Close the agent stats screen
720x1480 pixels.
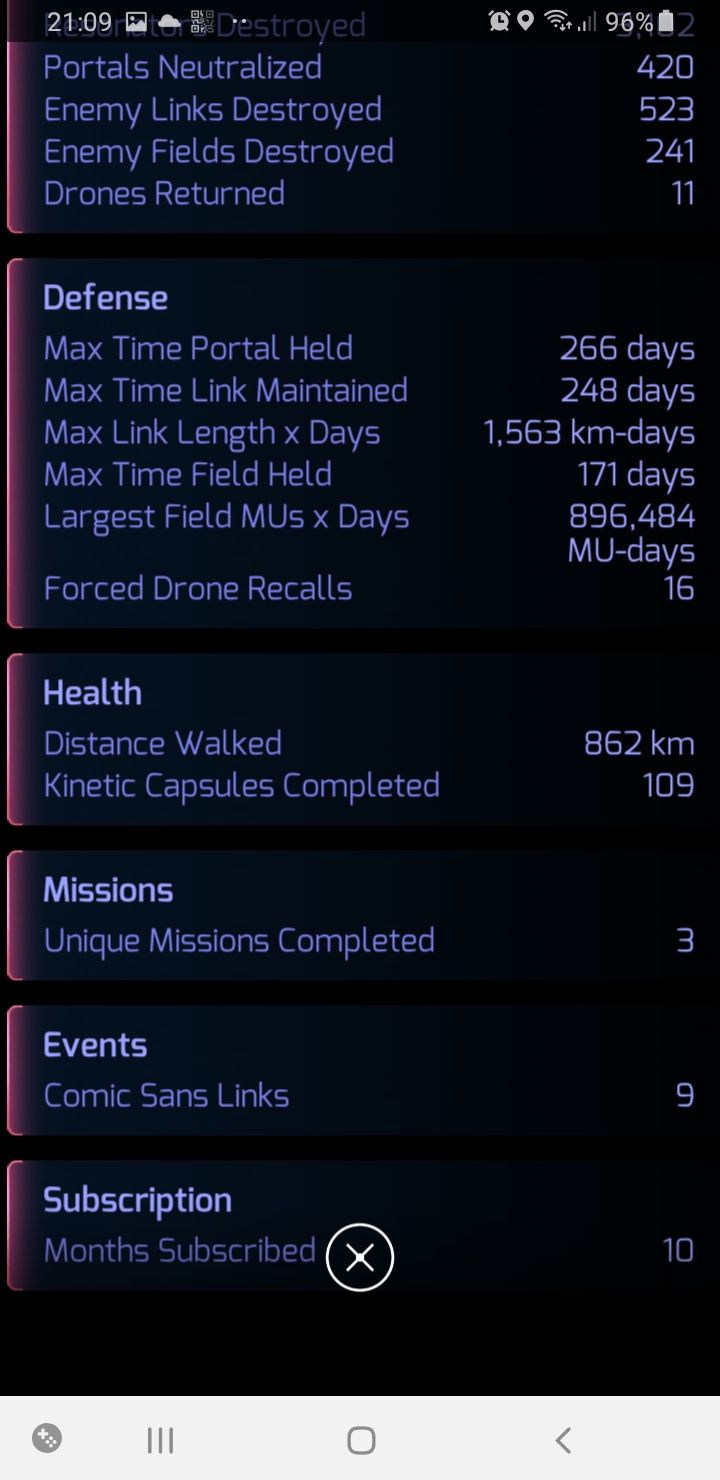coord(360,1257)
